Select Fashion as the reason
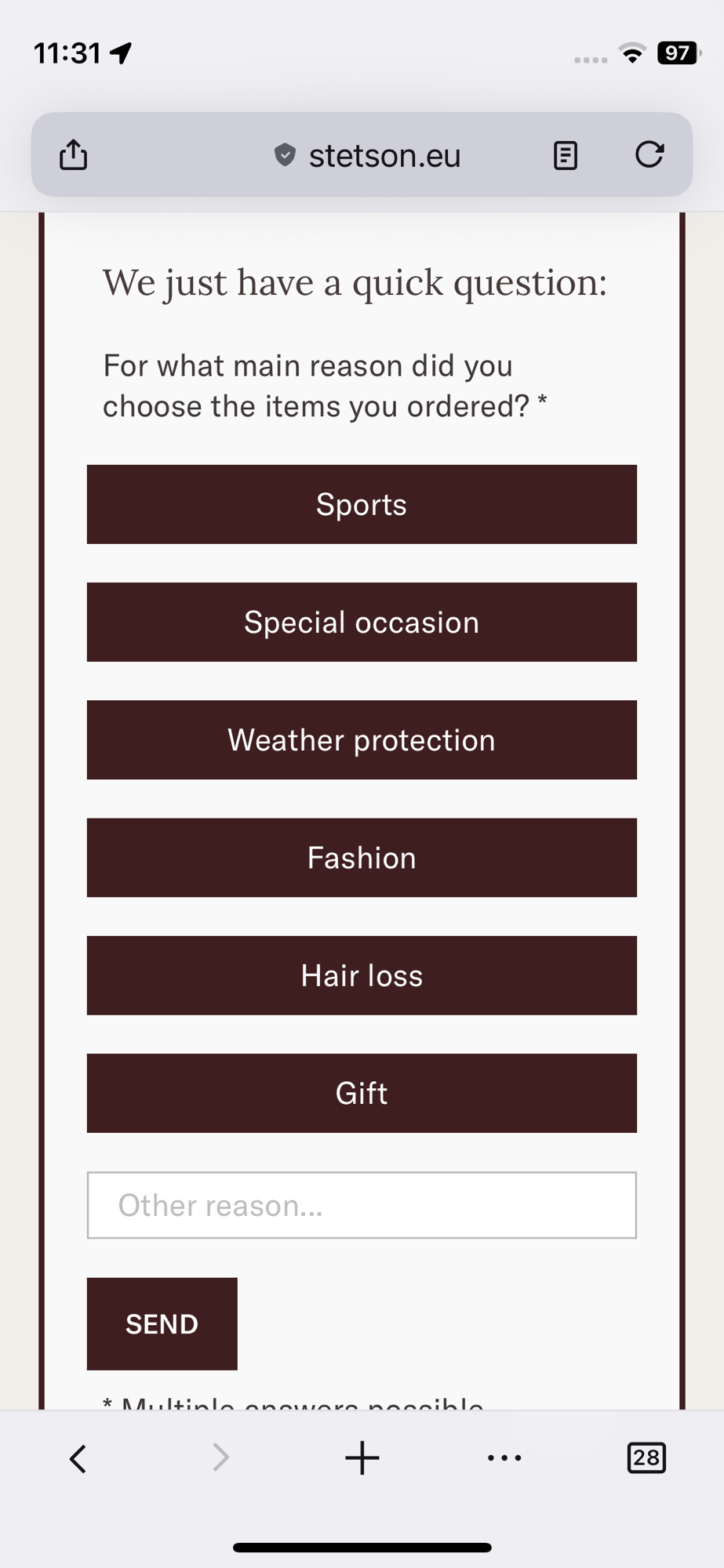 point(362,857)
